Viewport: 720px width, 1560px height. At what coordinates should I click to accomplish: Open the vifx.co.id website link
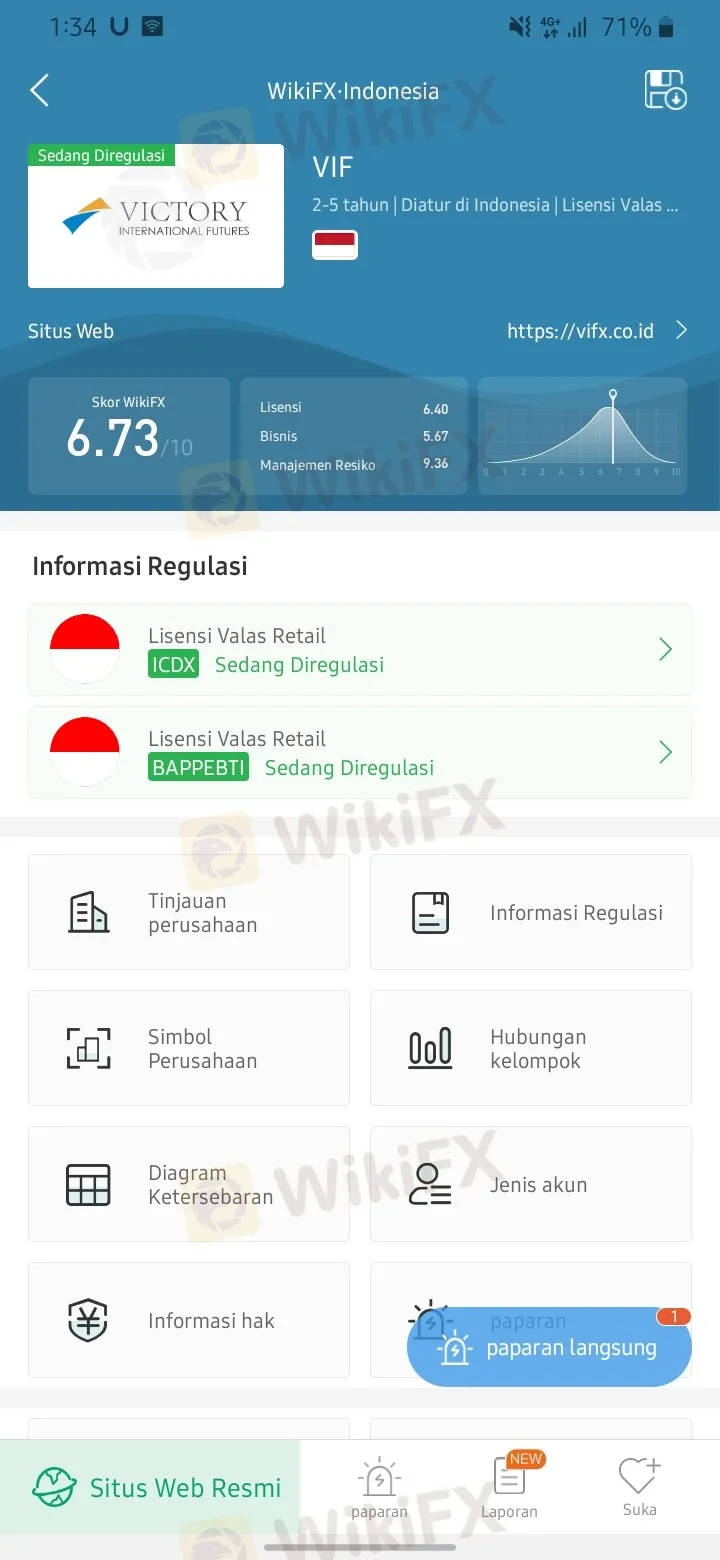point(596,331)
